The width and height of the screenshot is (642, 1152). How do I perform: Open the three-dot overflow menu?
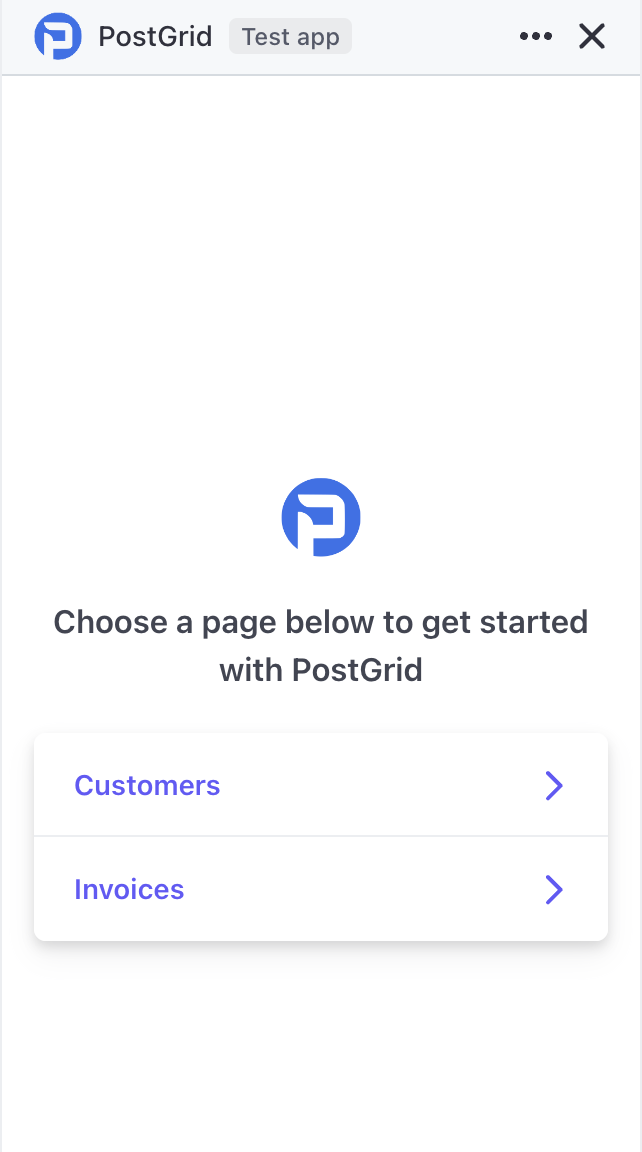tap(536, 37)
